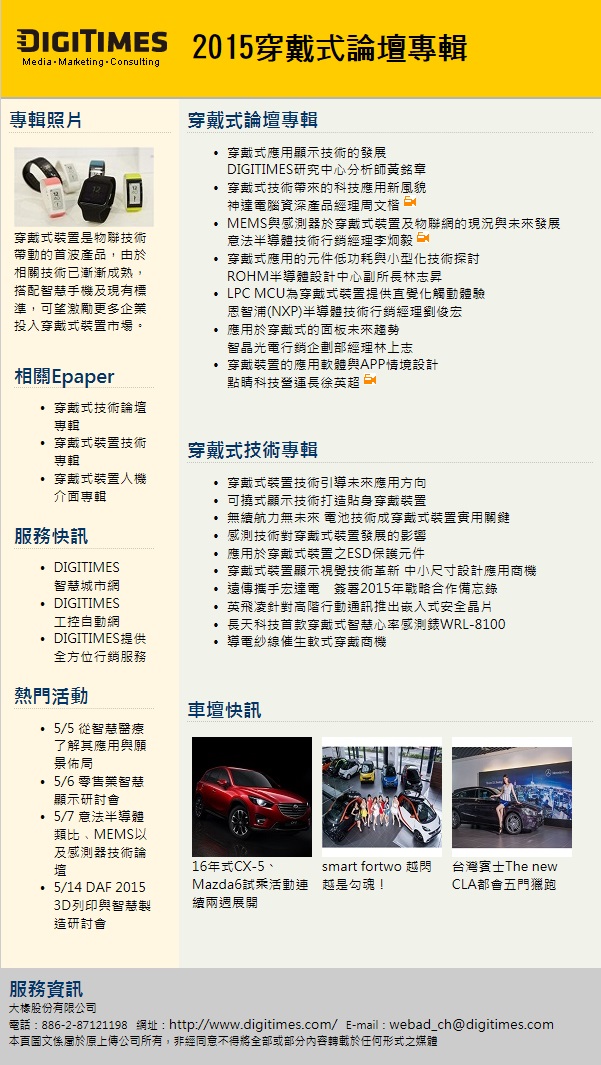The width and height of the screenshot is (601, 1065).
Task: Open 穿戴式裝置技術引導未來應用方向
Action: 326,482
